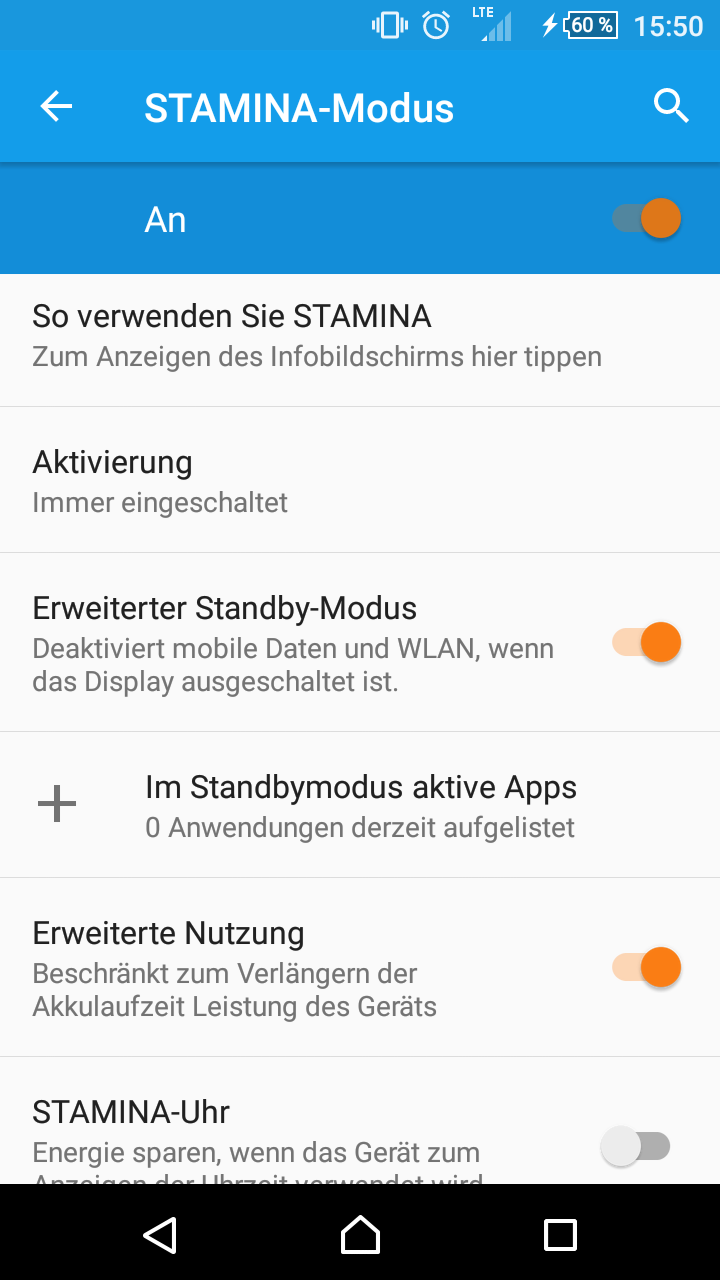Tap the system home button
This screenshot has width=720, height=1280.
pos(360,1234)
